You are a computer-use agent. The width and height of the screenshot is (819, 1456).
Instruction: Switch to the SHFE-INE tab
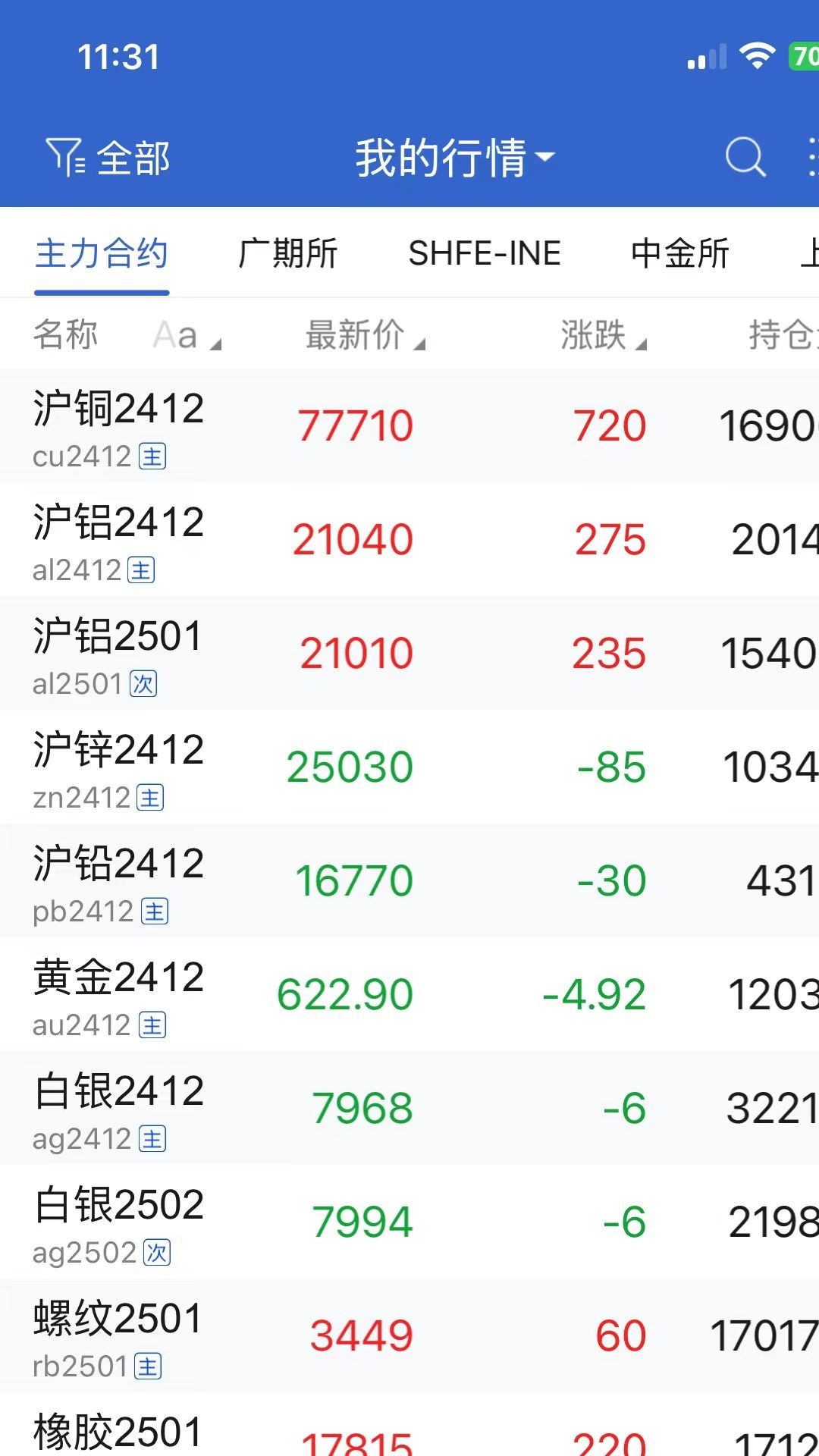pos(483,253)
